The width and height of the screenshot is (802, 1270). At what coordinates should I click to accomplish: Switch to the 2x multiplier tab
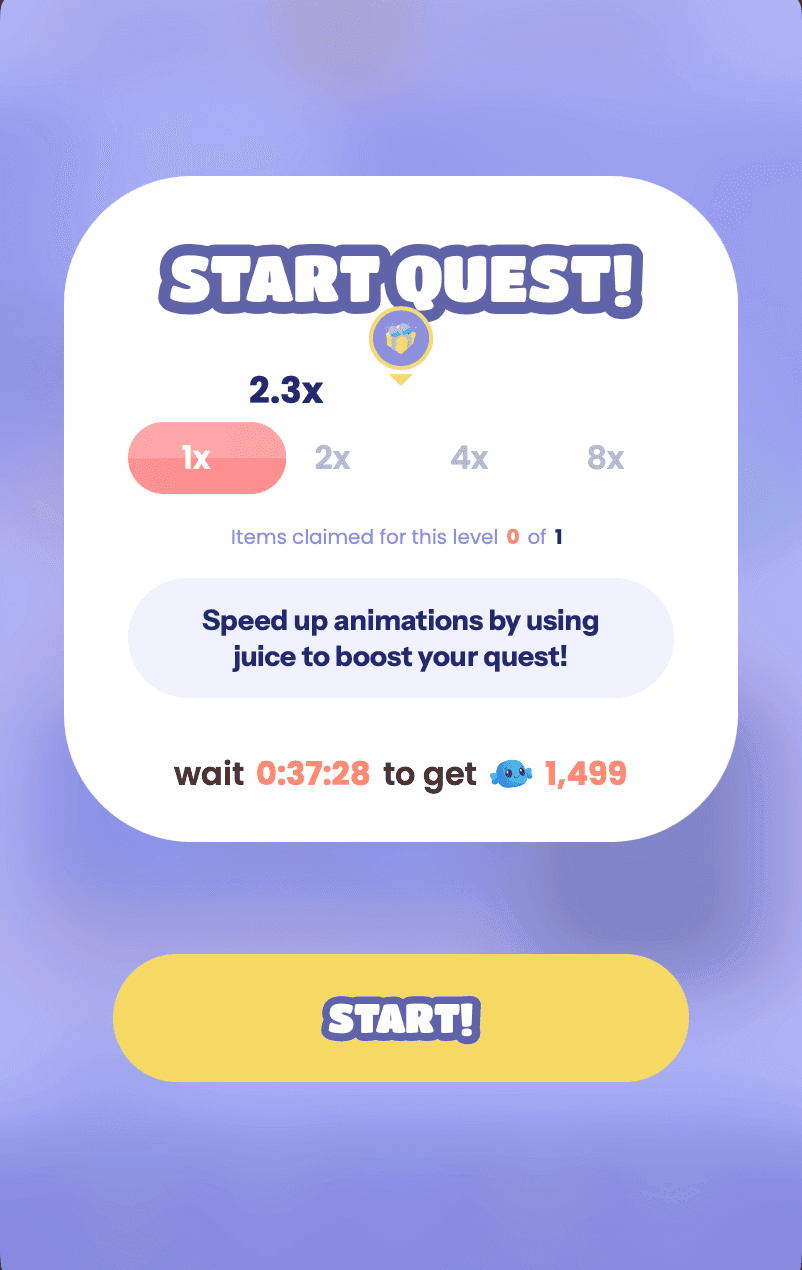point(331,457)
